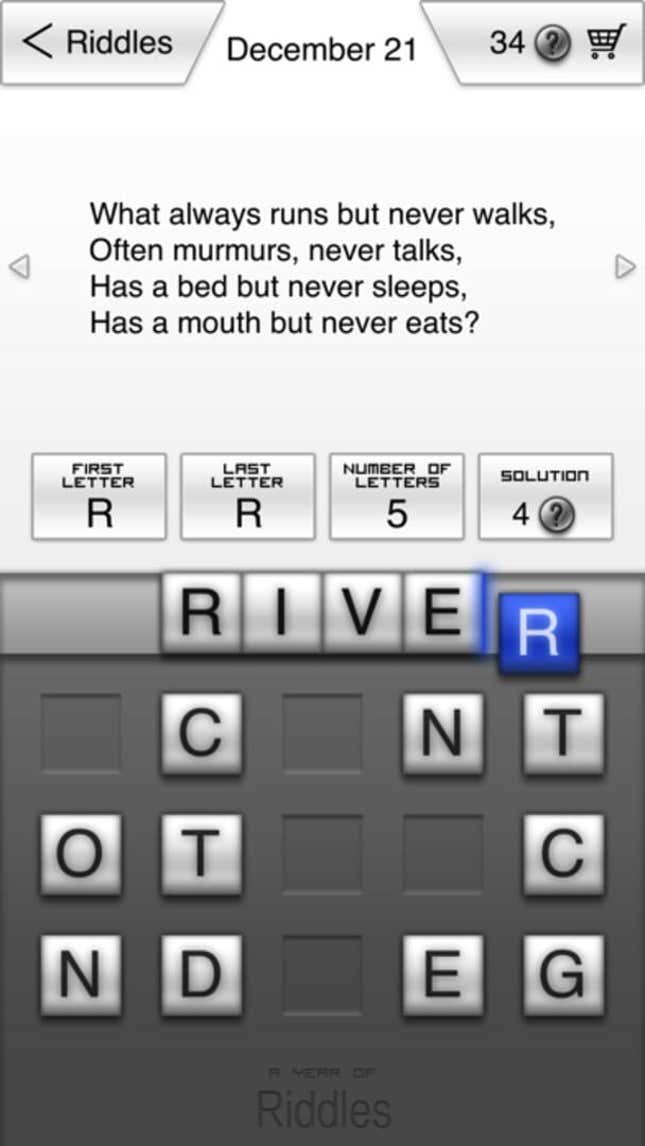Viewport: 645px width, 1146px height.
Task: Select the letter D tile
Action: (x=201, y=975)
